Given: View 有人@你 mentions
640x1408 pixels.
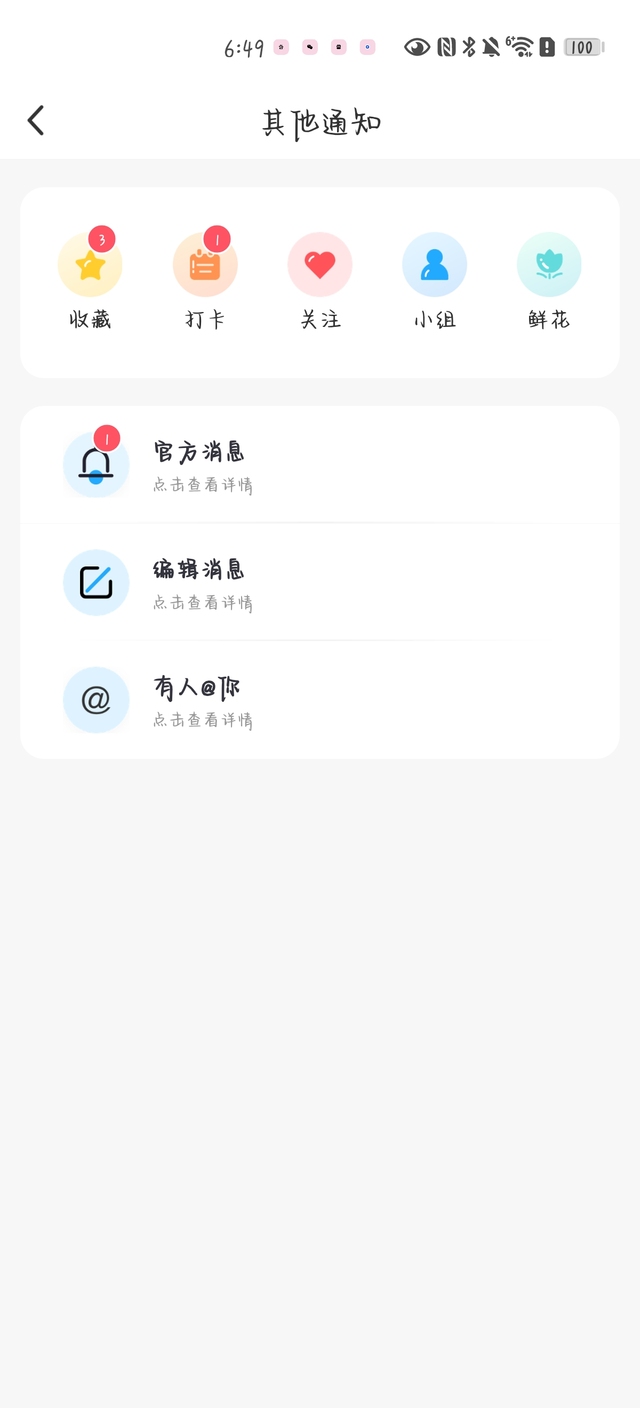Looking at the screenshot, I should click(x=320, y=699).
